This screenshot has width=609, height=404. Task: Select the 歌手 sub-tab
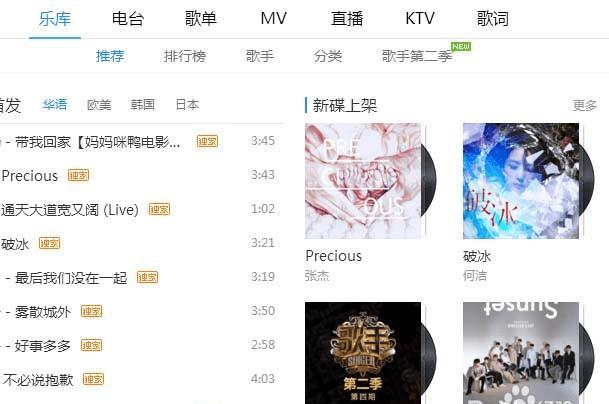pos(260,56)
